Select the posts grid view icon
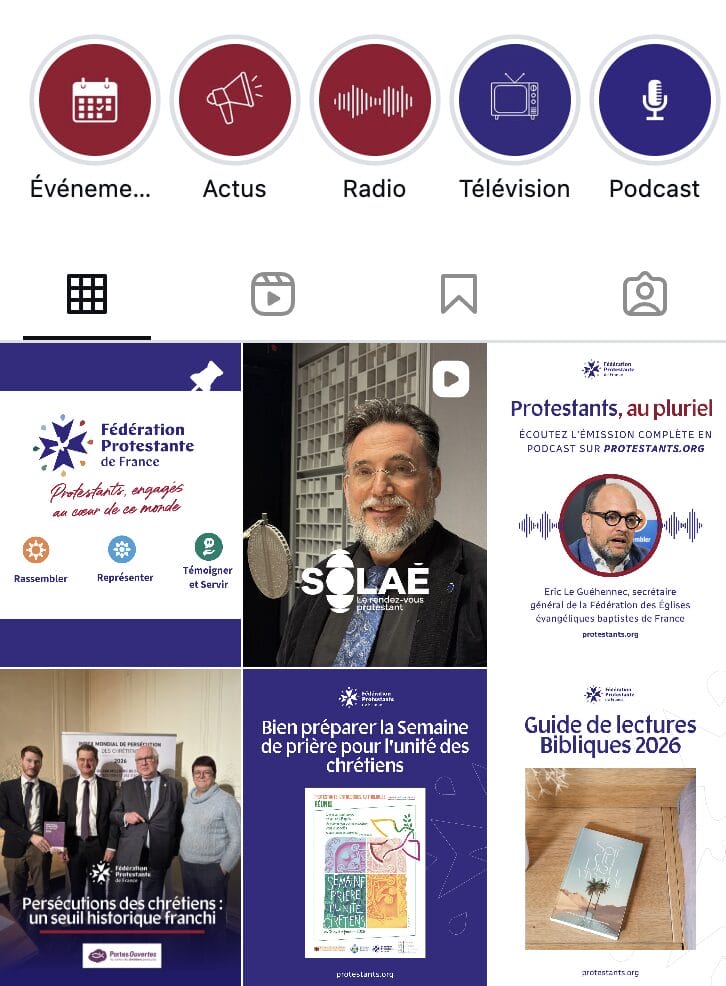Viewport: 726px width, 986px height. click(90, 293)
